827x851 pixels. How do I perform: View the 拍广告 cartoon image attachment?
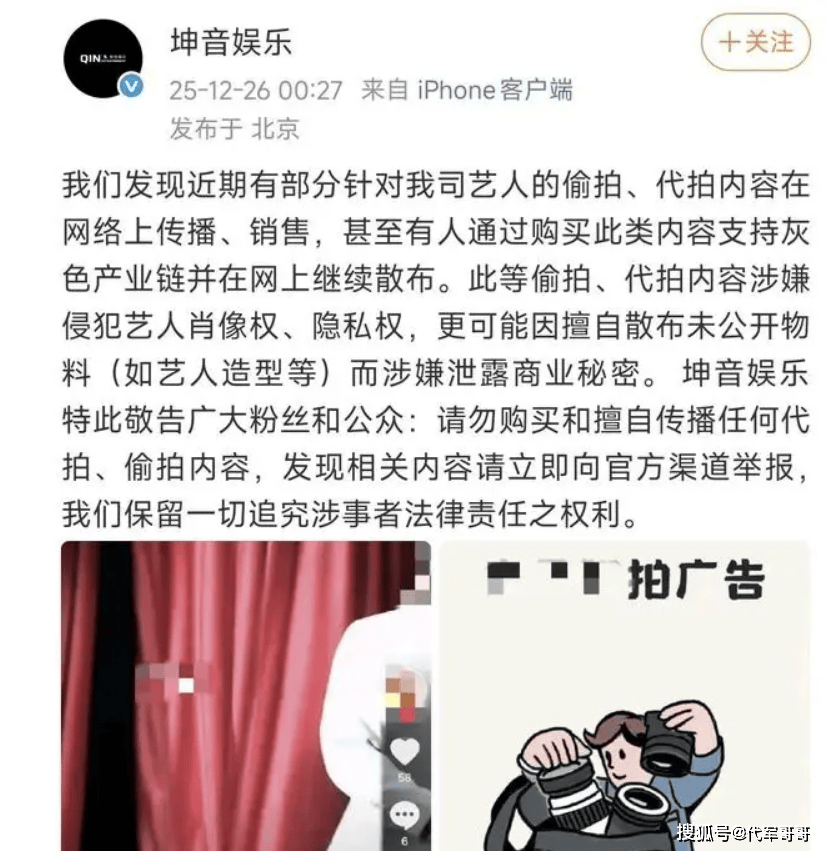click(625, 695)
